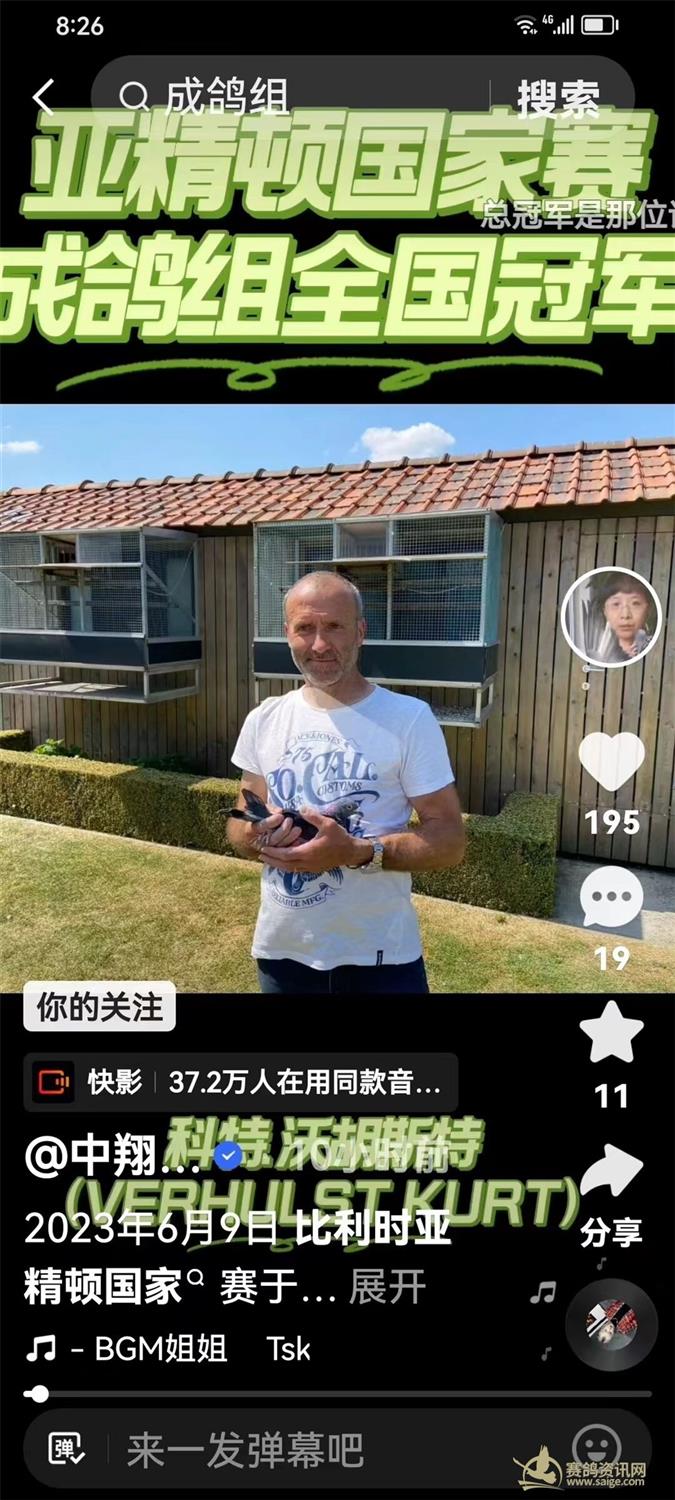
Task: Open the BGM姐姐 music track
Action: point(160,1348)
